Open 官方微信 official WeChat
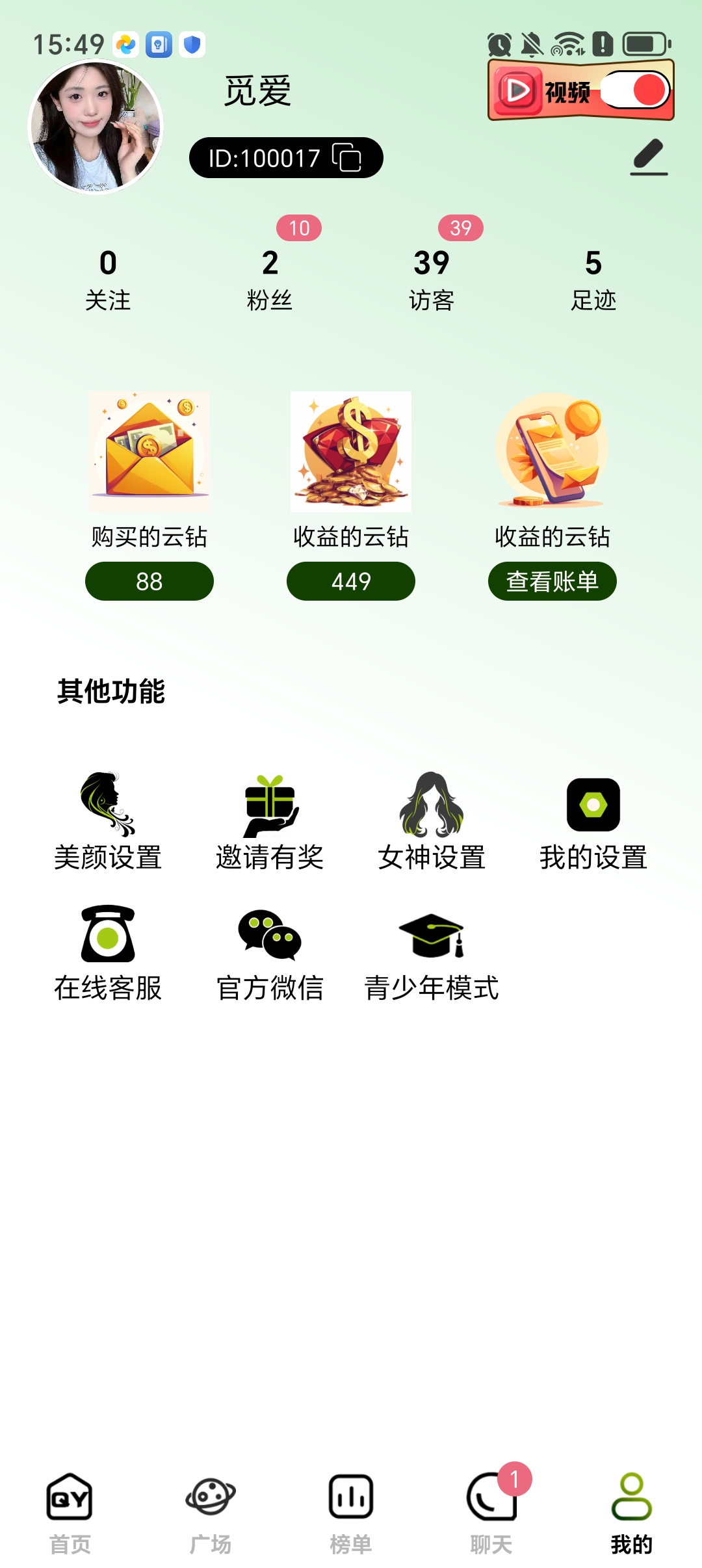Image resolution: width=702 pixels, height=1568 pixels. pos(270,952)
